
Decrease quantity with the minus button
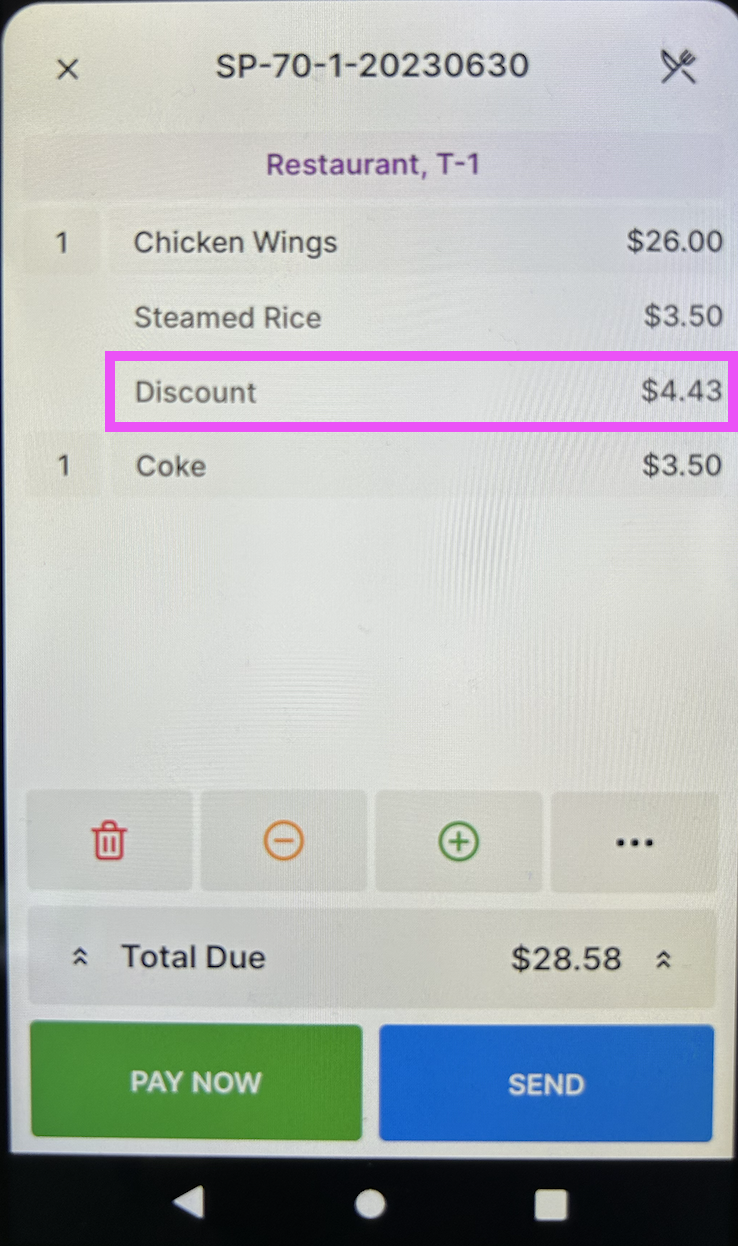tap(284, 841)
